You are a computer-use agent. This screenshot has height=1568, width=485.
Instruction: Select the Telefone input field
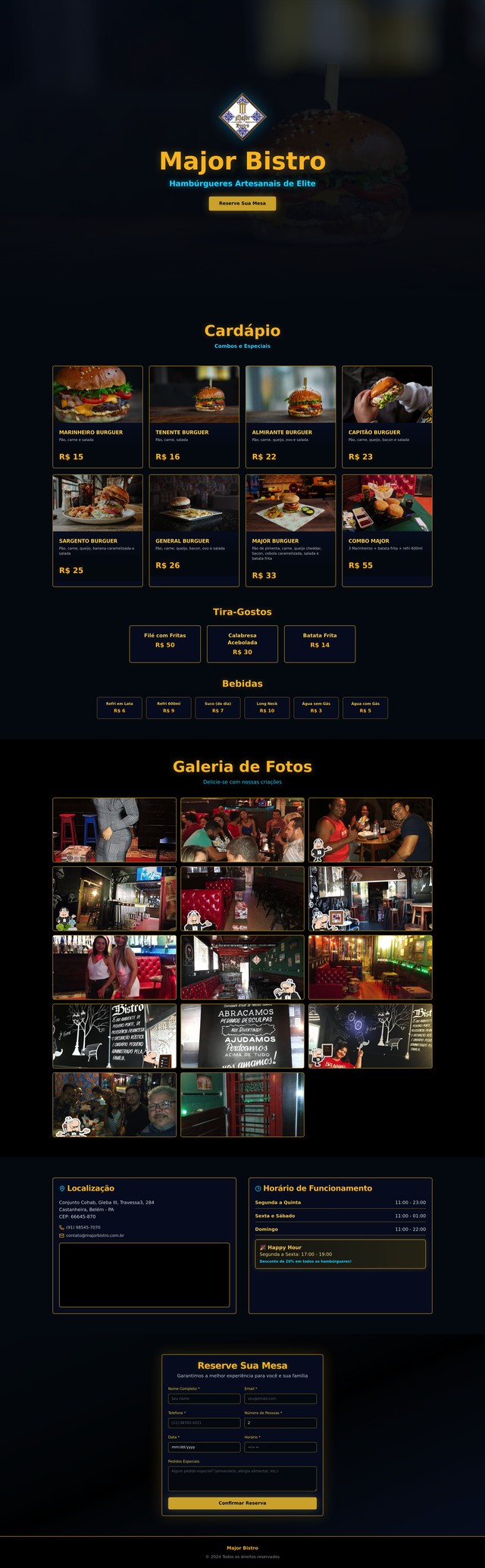(204, 1422)
